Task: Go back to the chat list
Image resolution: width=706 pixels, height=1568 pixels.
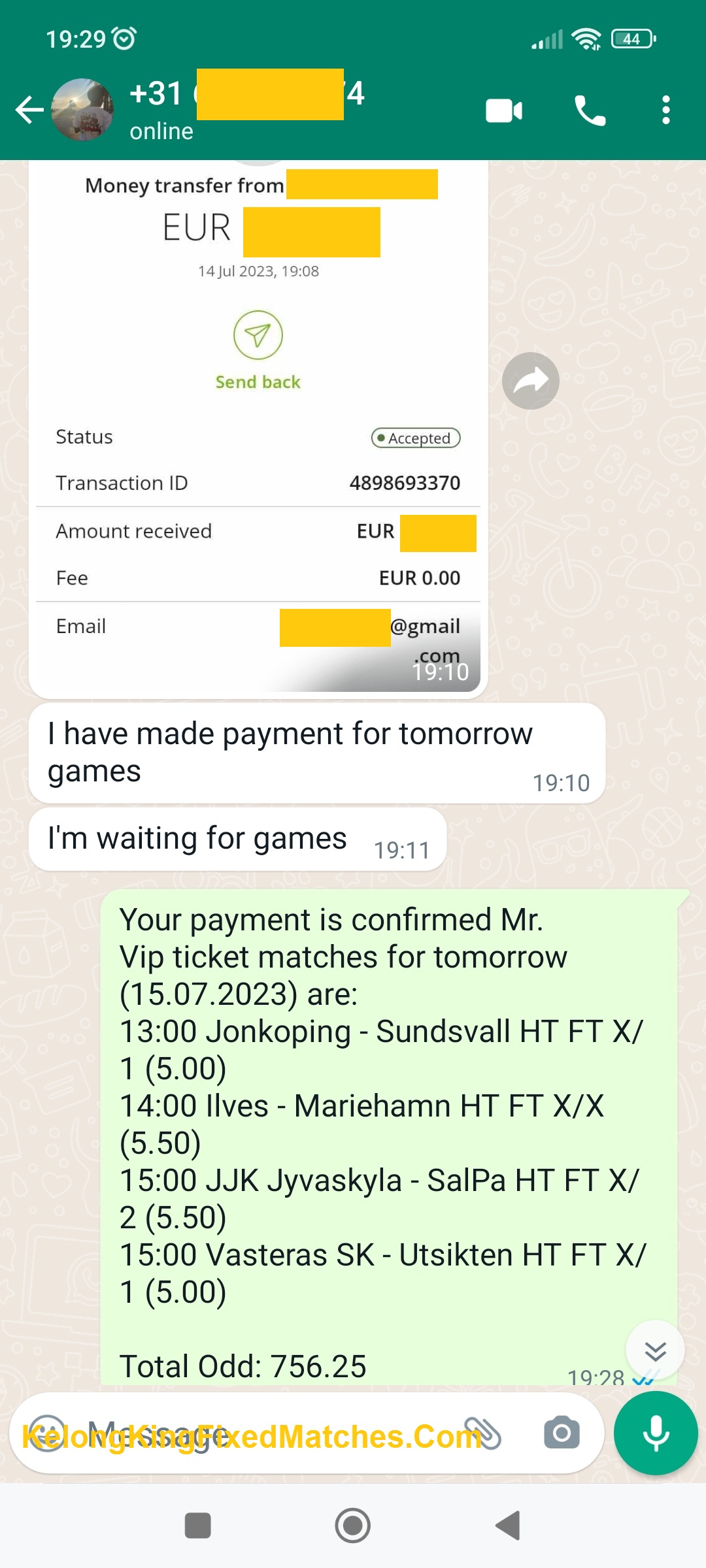Action: click(29, 110)
